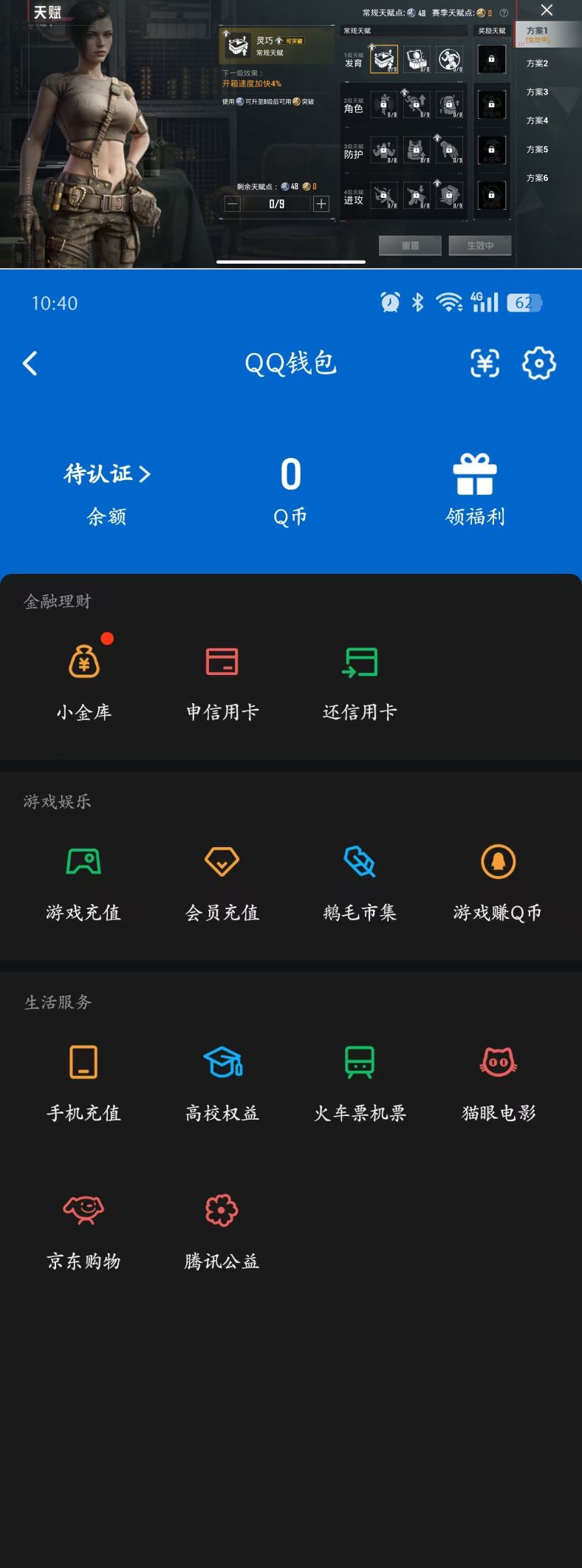The image size is (582, 1568).
Task: Open 手机充值 phone recharge
Action: (84, 1062)
